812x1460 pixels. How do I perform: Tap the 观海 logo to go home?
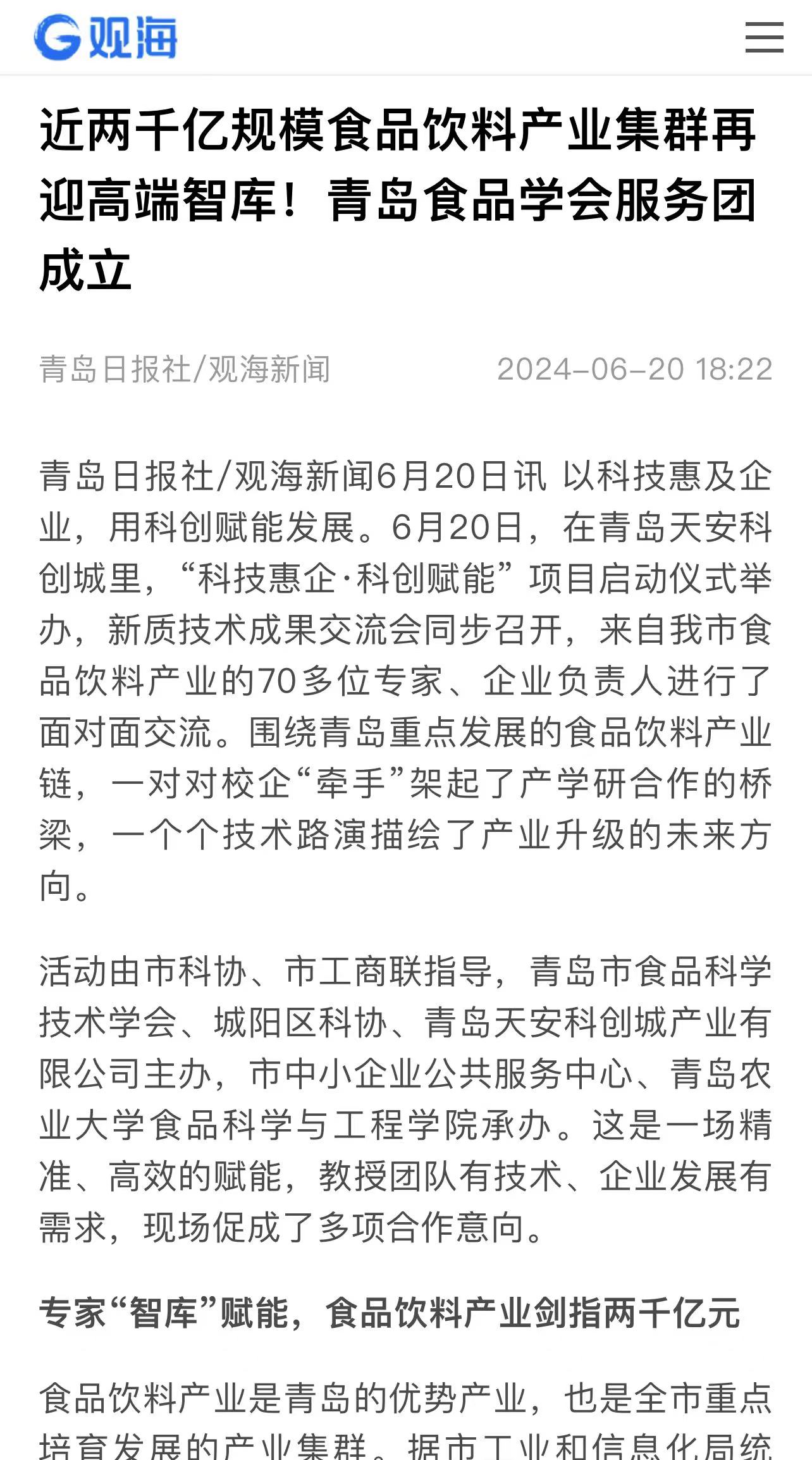[106, 38]
